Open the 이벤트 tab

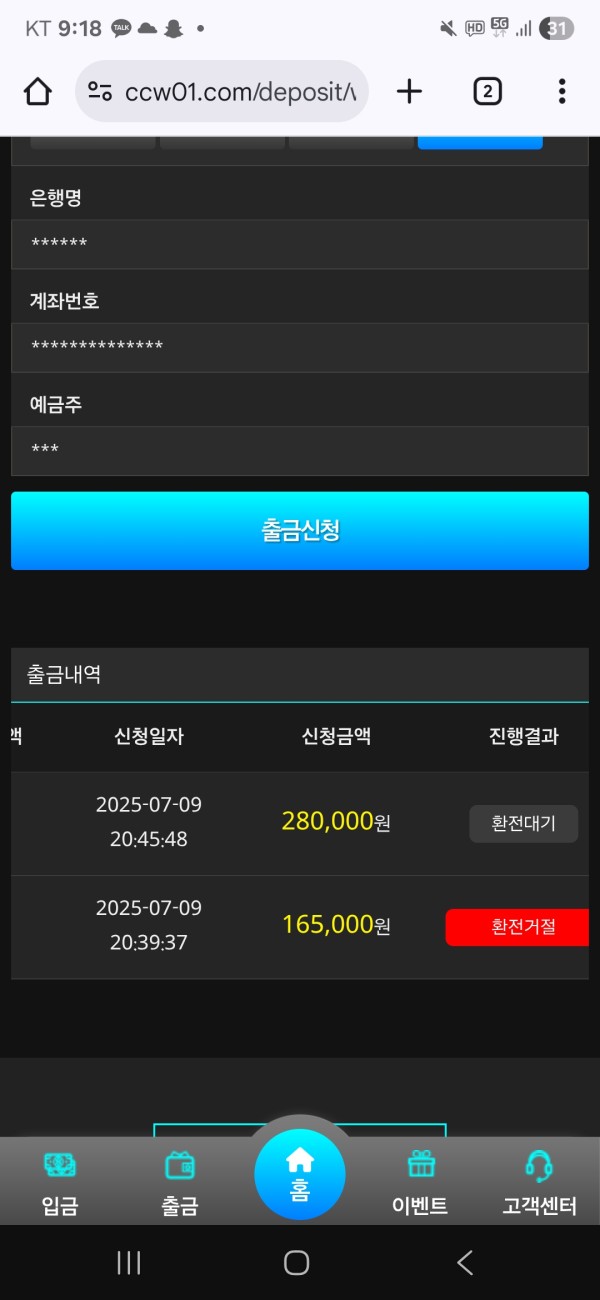coord(420,1184)
